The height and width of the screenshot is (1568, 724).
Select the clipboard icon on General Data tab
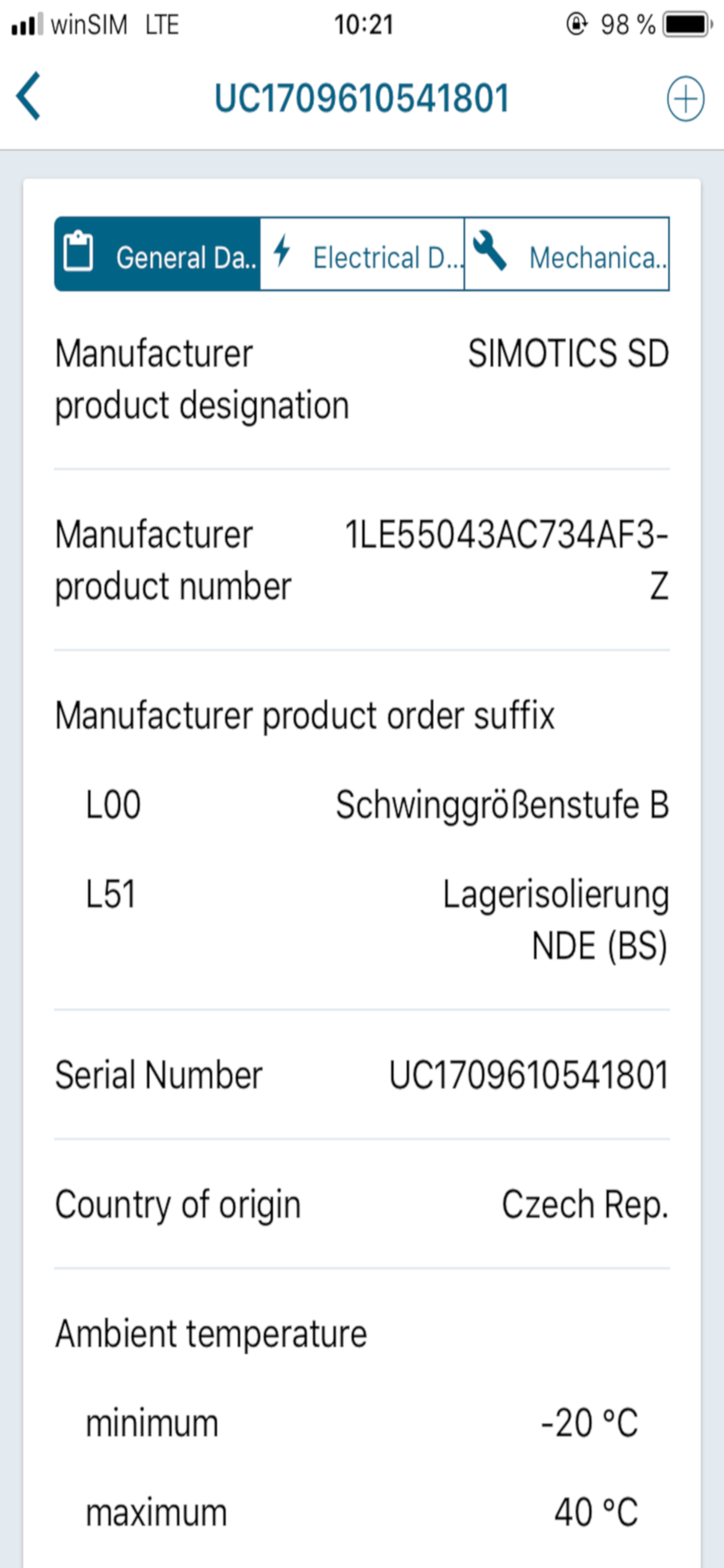78,253
